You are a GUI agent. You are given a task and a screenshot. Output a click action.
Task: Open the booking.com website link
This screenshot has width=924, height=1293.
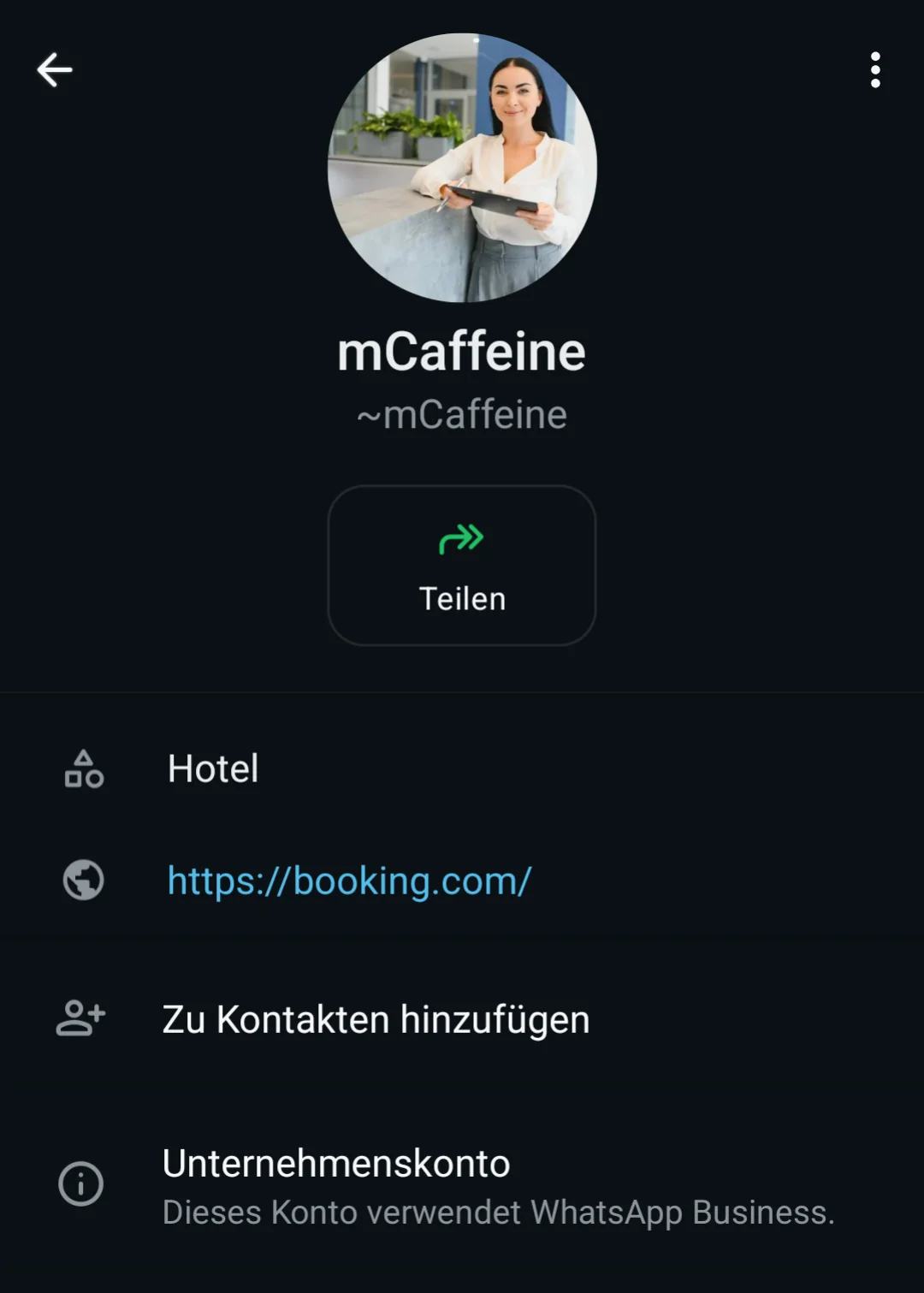point(349,881)
